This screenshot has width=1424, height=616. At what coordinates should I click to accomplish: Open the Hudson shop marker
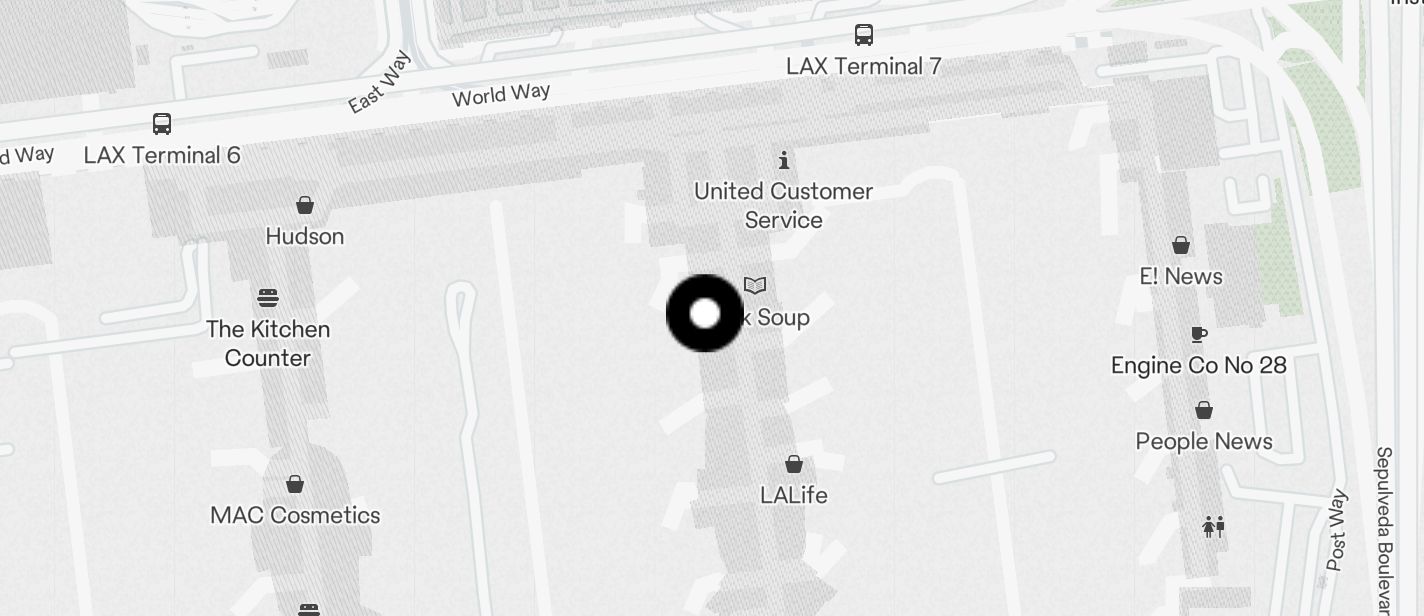pyautogui.click(x=305, y=206)
